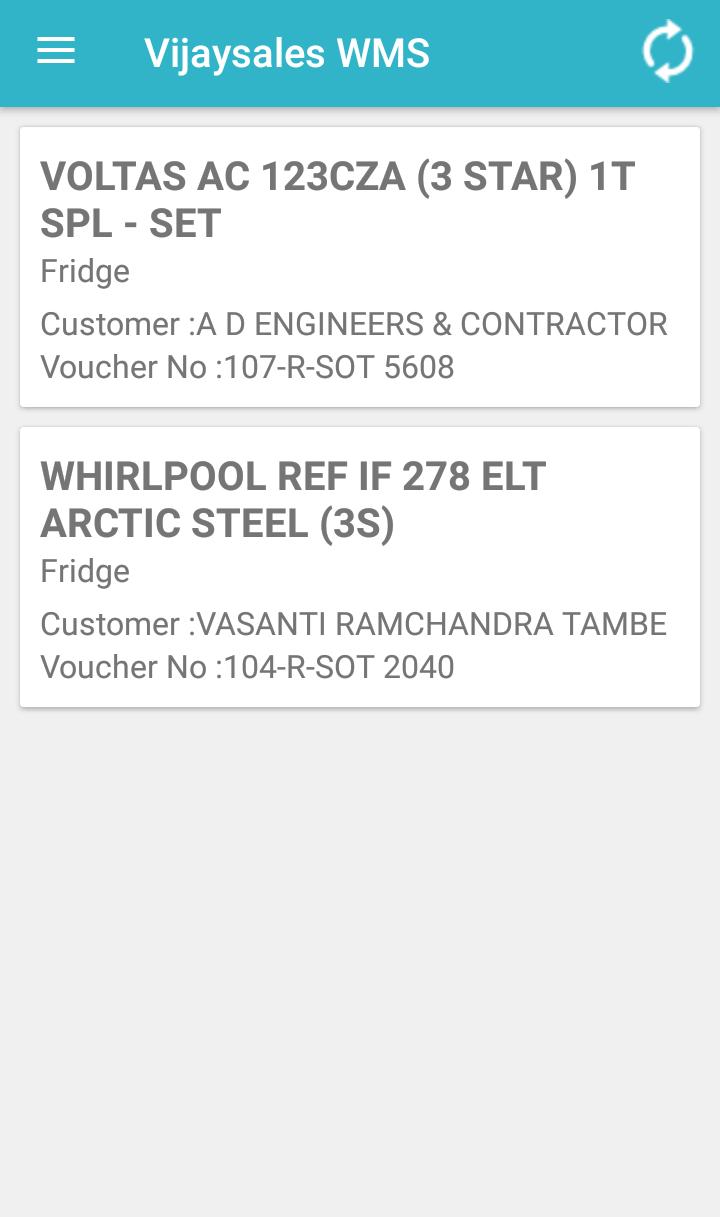This screenshot has width=720, height=1217.
Task: Refresh the order list
Action: coord(667,52)
